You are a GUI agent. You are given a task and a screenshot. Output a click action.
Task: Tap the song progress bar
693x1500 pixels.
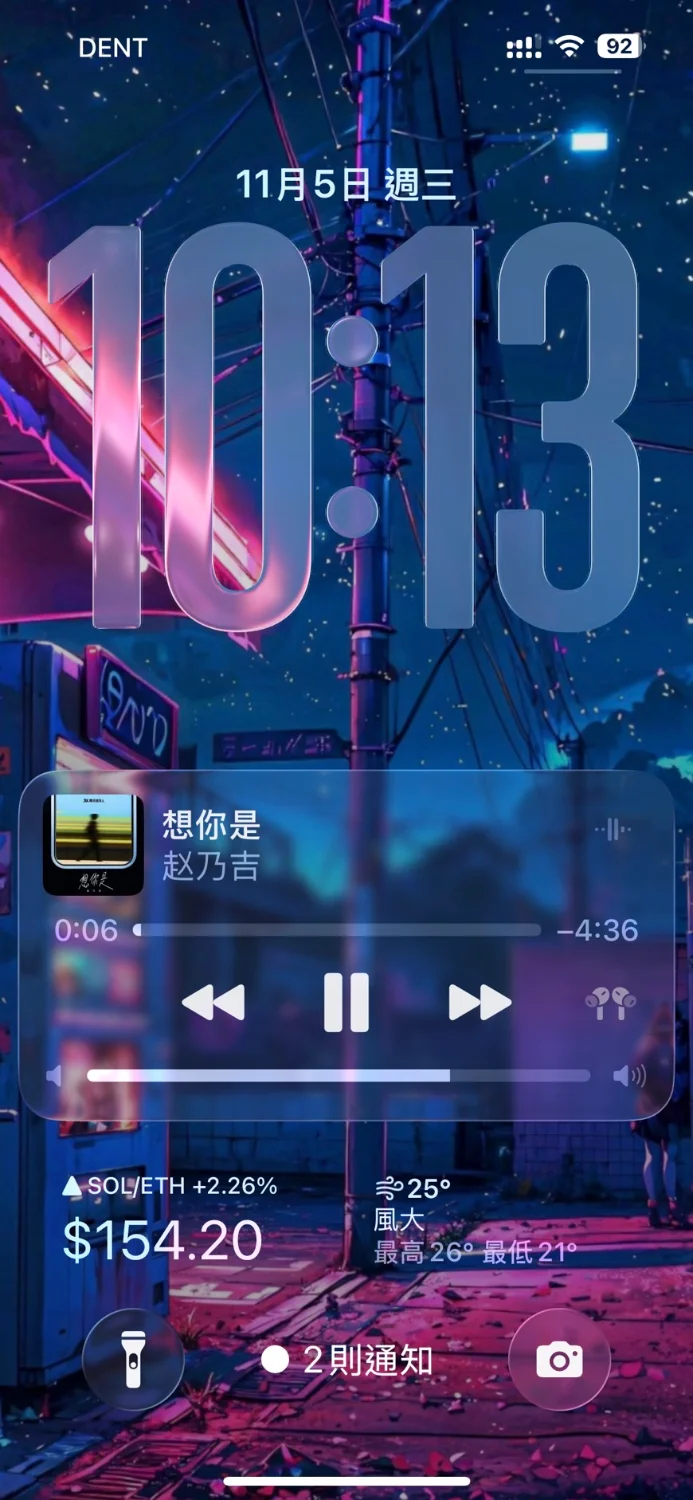338,930
